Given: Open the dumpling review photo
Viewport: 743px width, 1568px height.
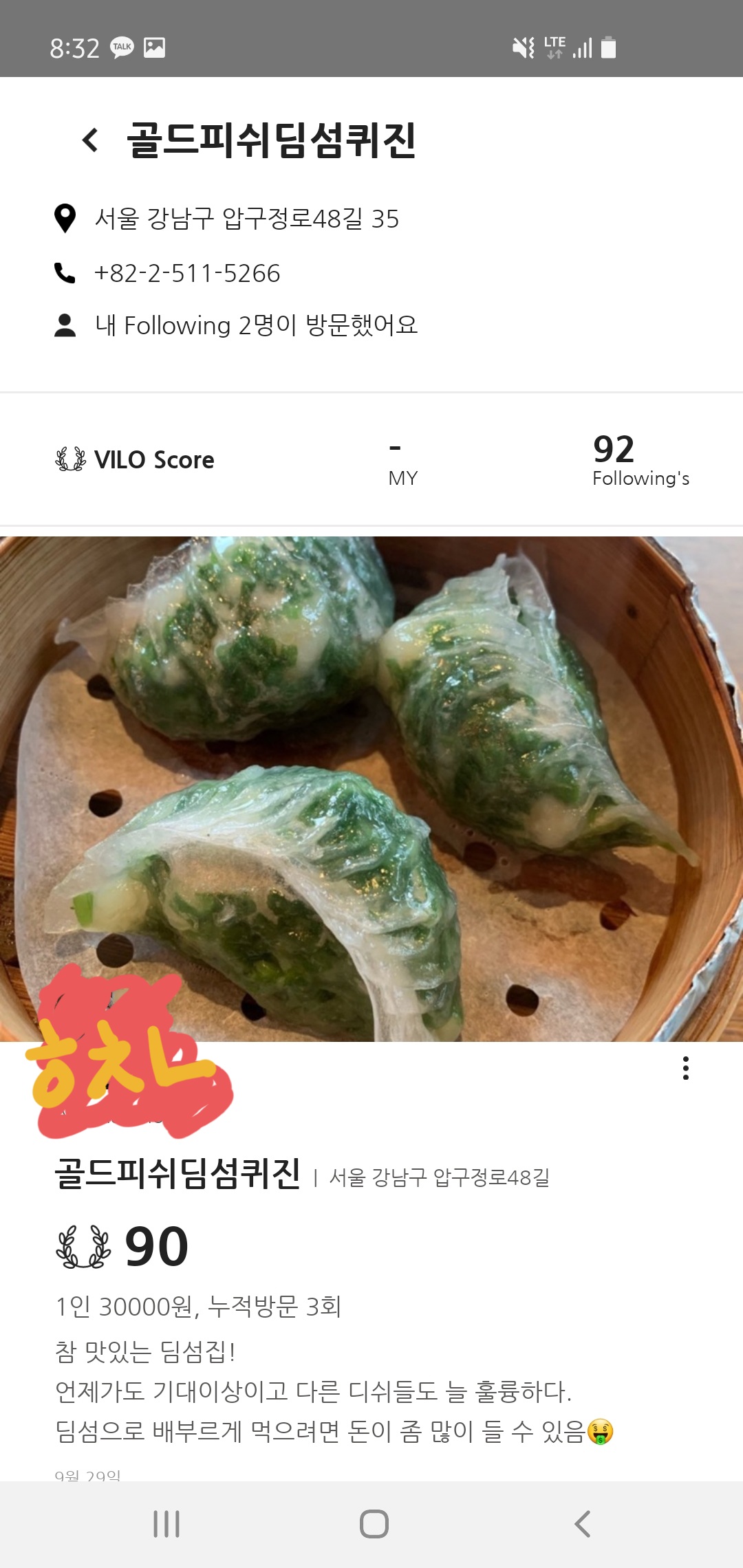Looking at the screenshot, I should [371, 789].
